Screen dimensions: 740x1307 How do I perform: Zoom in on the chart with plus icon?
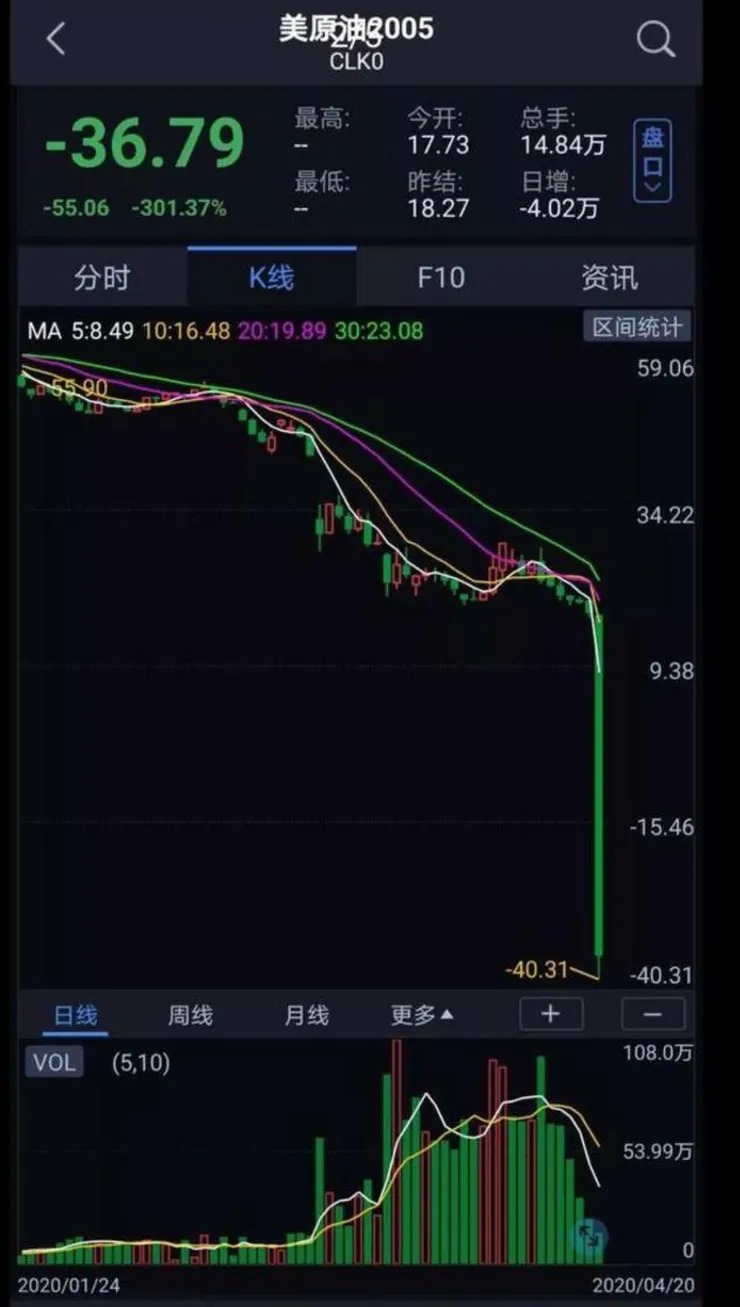pyautogui.click(x=550, y=1014)
